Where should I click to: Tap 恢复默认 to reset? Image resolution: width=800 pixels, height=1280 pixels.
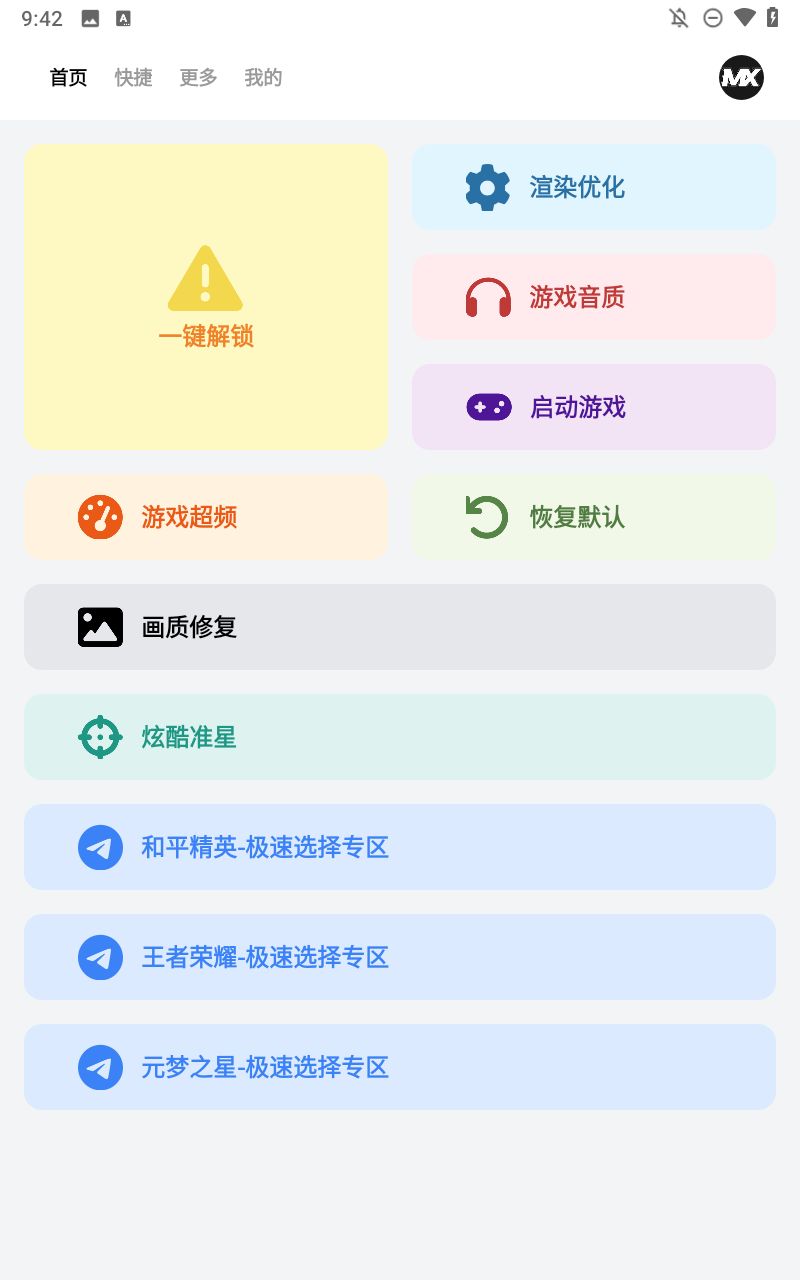click(594, 517)
